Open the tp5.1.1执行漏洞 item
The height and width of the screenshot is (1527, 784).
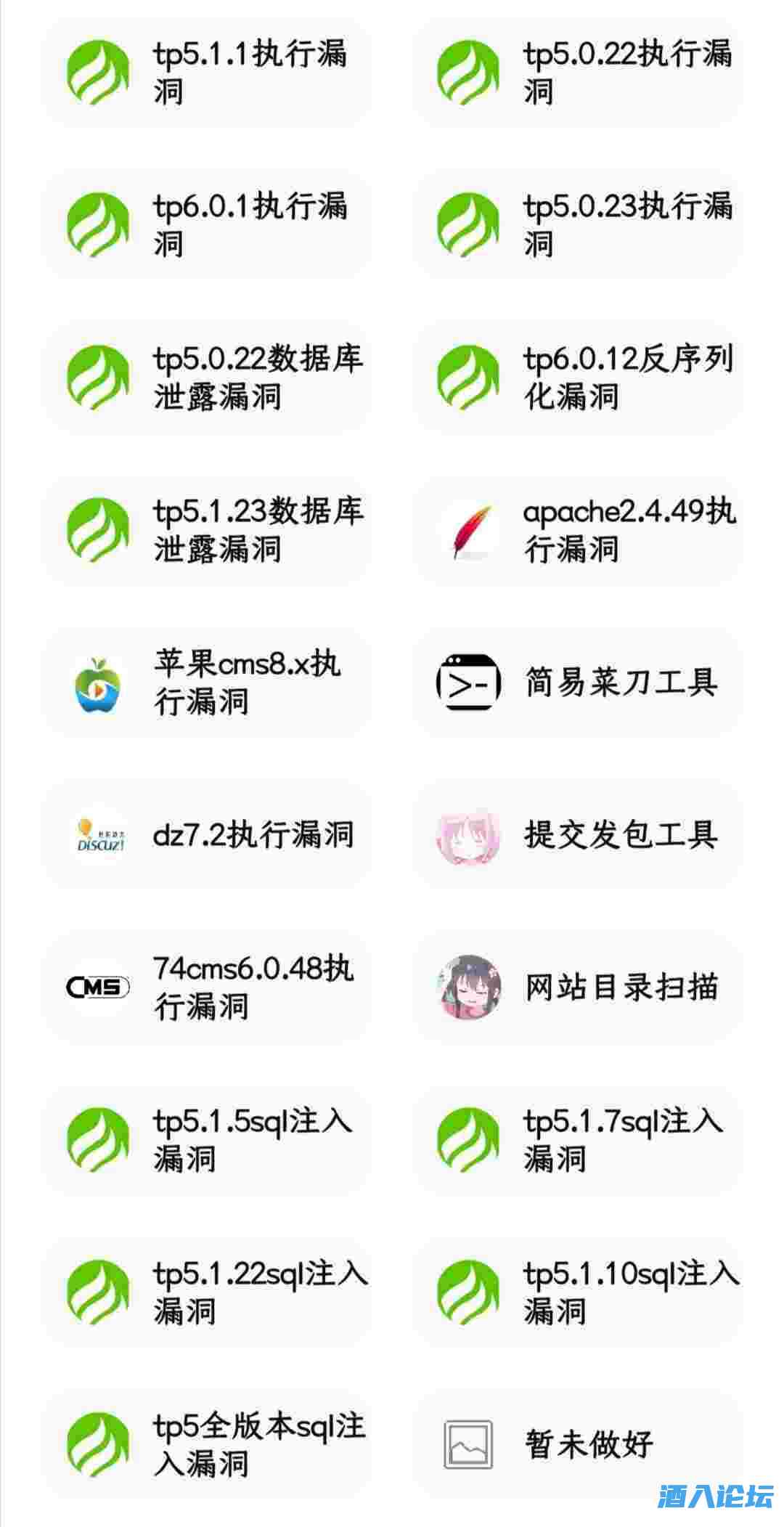(207, 73)
